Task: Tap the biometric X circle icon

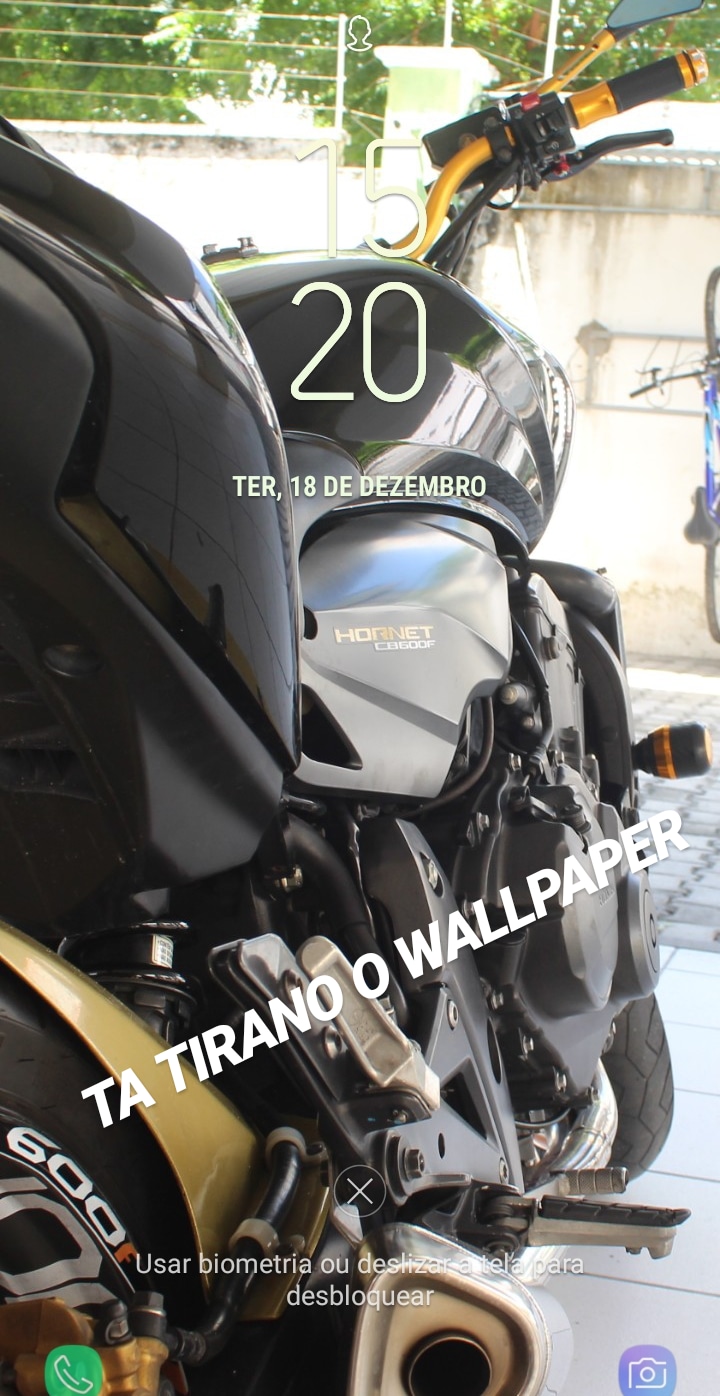Action: point(360,1191)
